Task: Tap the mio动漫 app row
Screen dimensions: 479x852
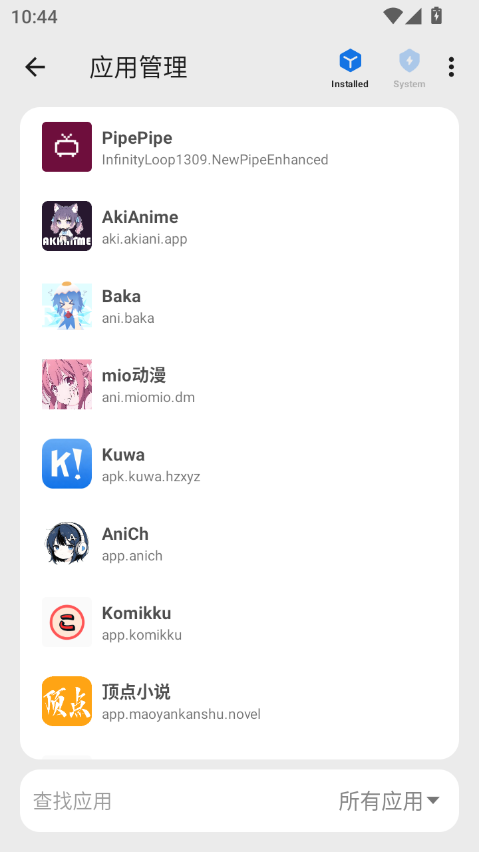Action: point(240,384)
